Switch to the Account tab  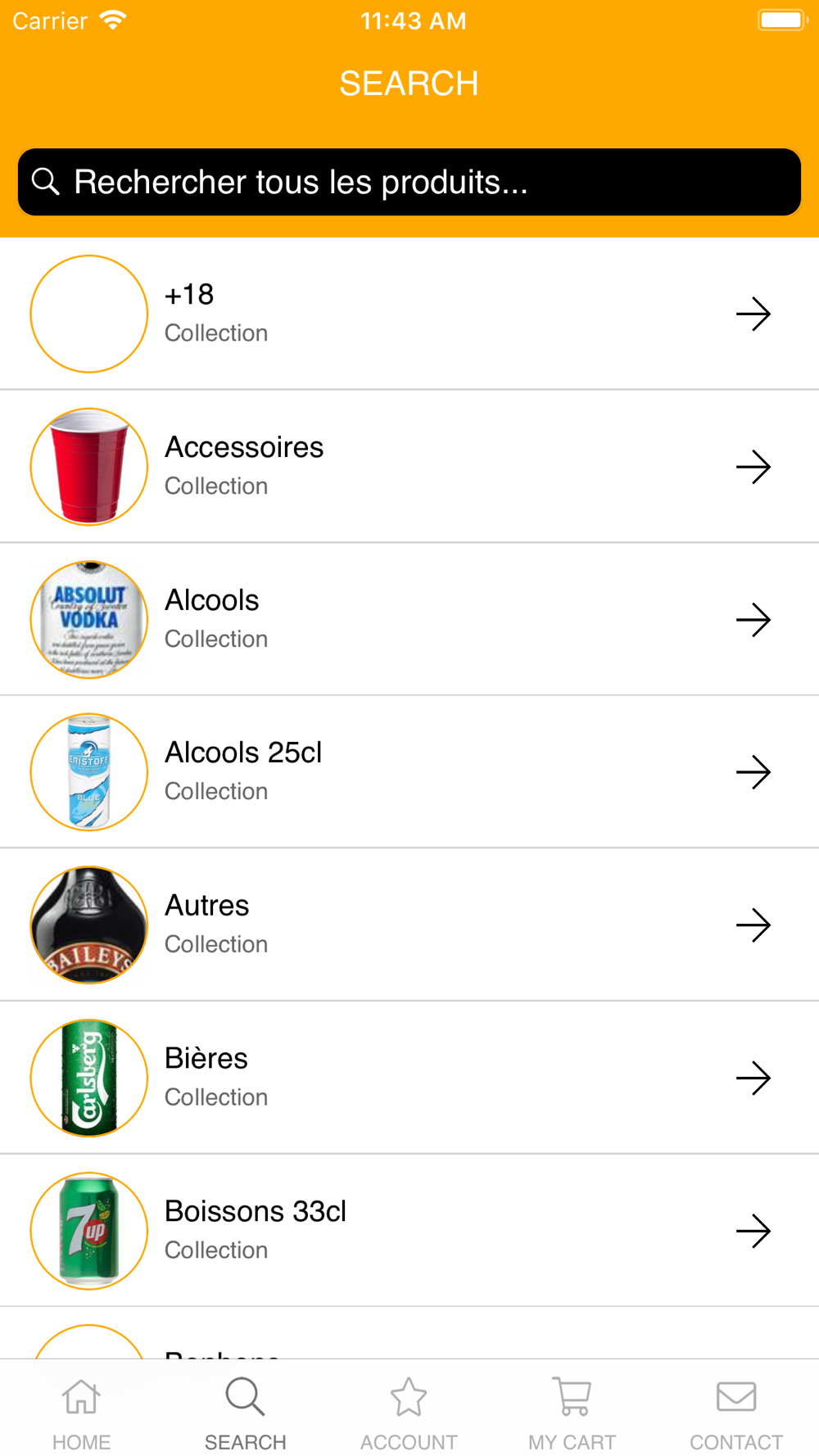[409, 1411]
